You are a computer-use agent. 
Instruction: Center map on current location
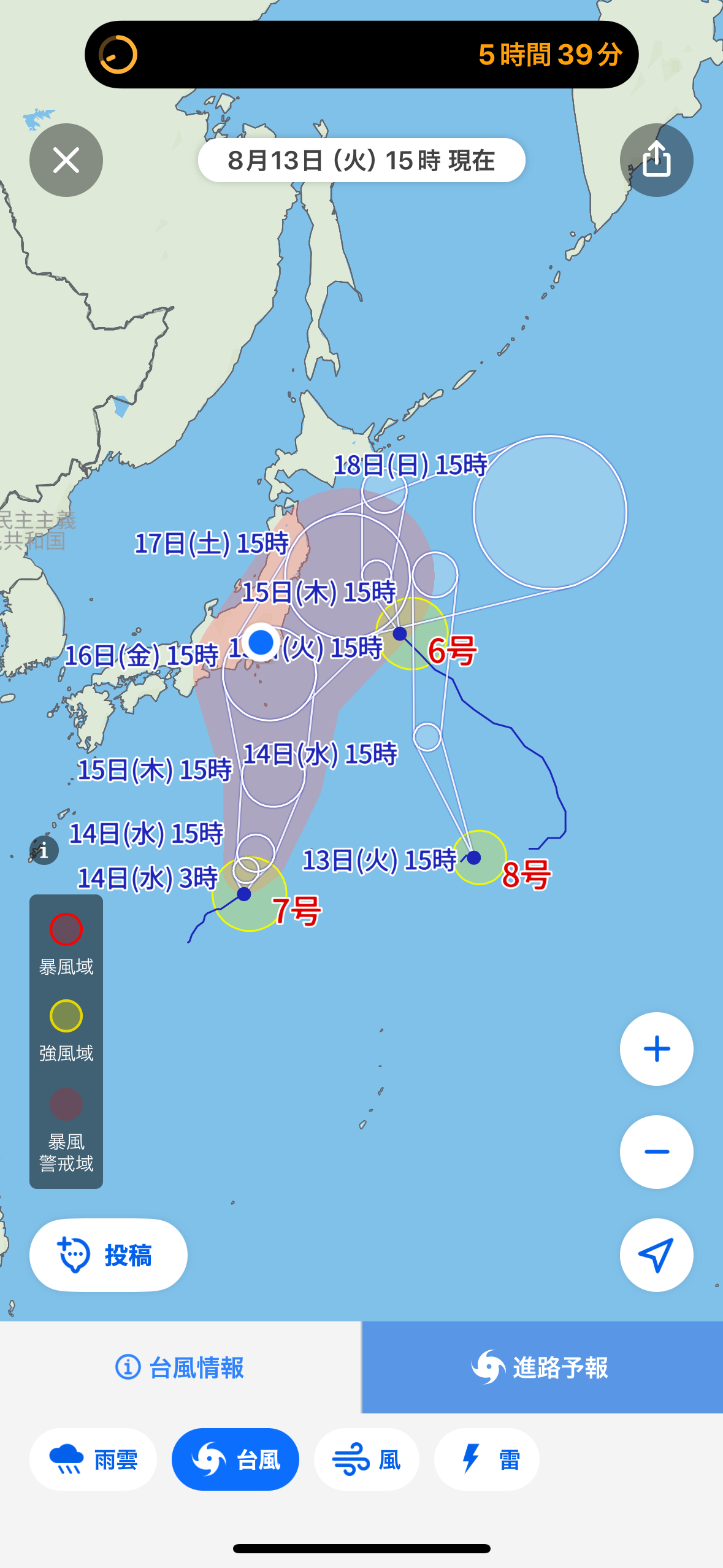656,1255
